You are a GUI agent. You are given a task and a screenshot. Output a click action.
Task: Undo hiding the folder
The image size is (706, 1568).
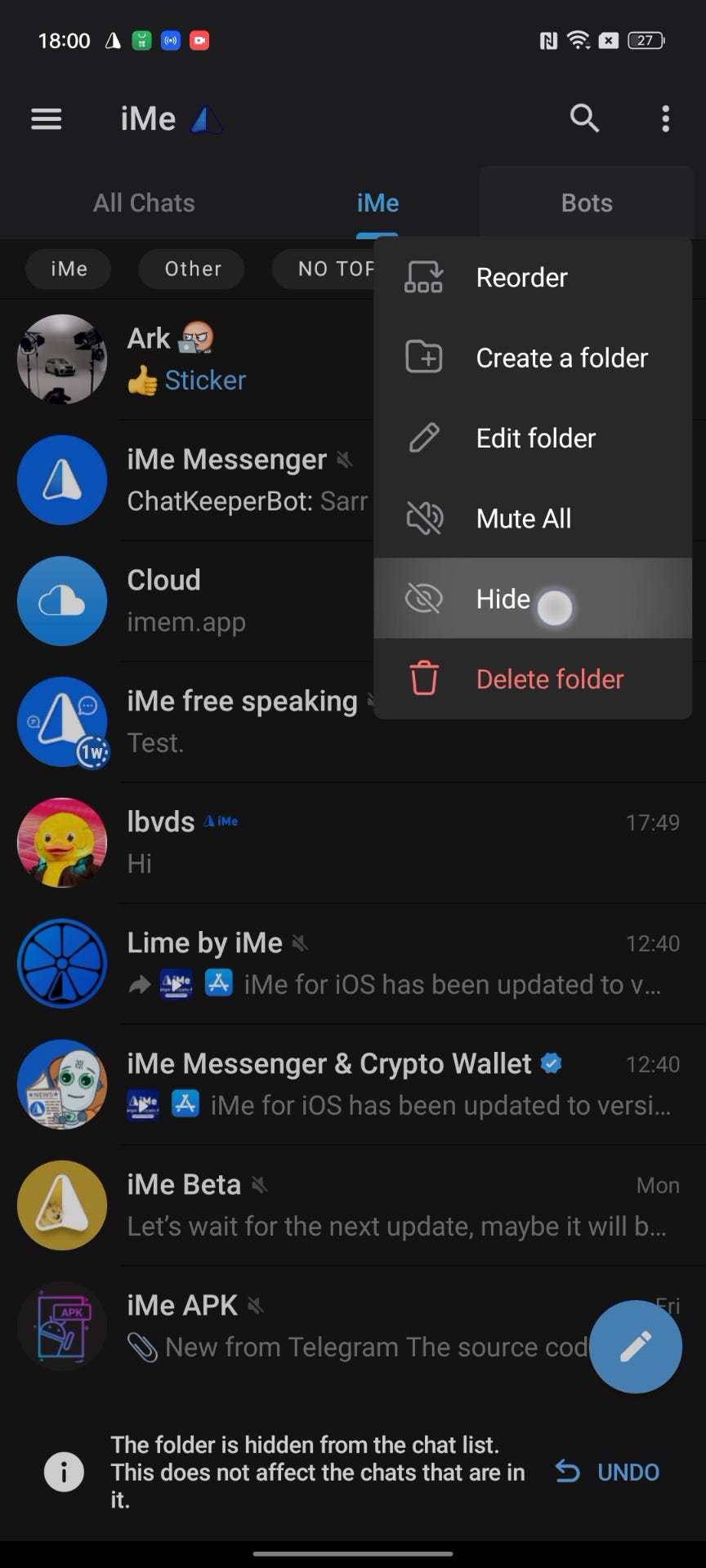coord(608,1472)
